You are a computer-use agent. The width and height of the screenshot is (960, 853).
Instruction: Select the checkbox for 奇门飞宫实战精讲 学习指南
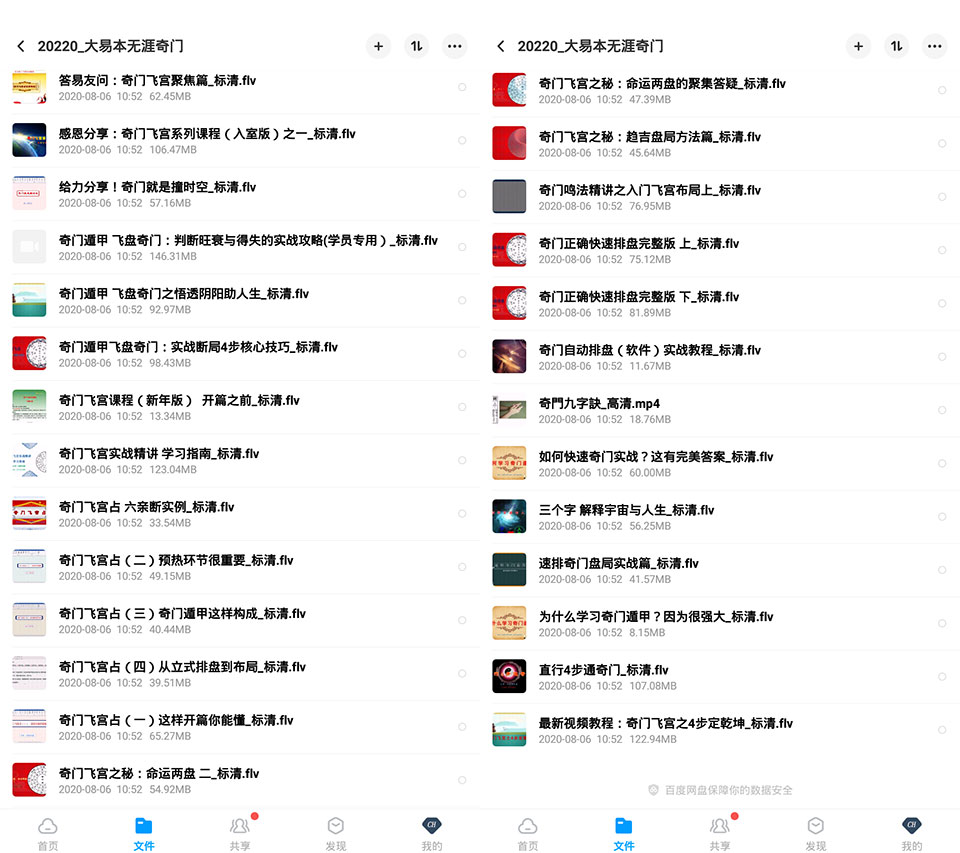(462, 460)
